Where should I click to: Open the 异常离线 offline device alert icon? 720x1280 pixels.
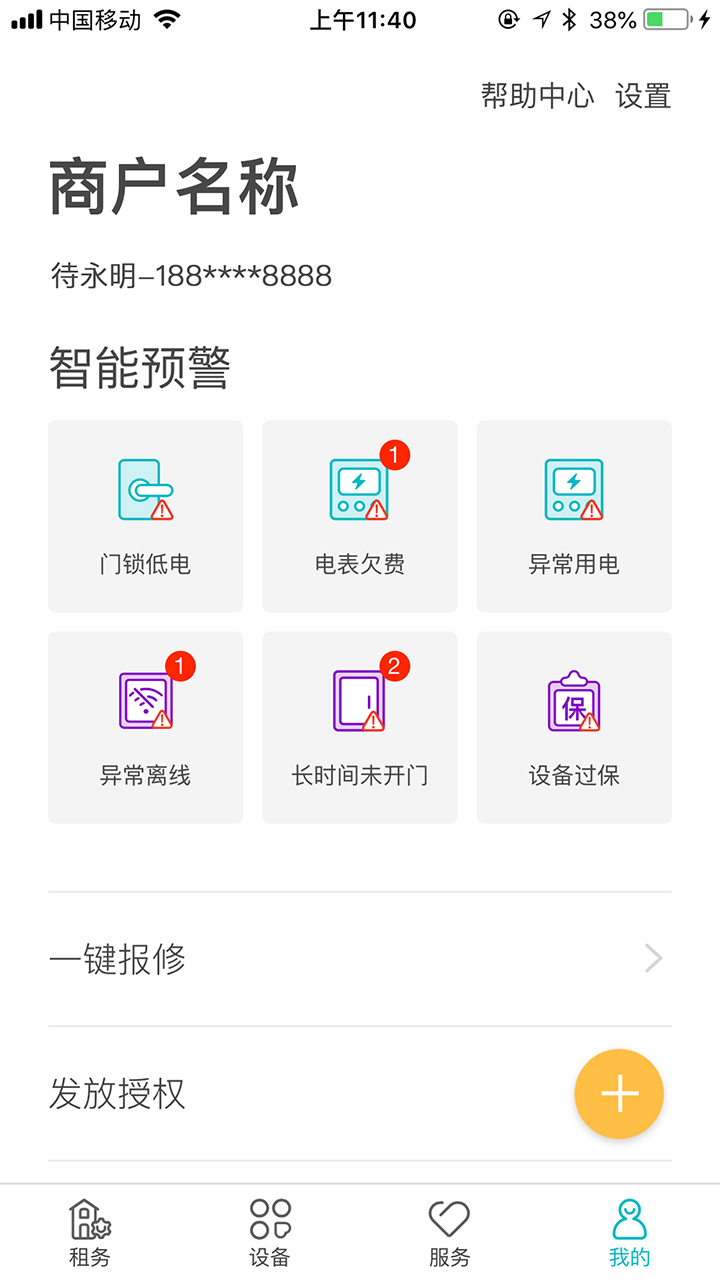[144, 698]
